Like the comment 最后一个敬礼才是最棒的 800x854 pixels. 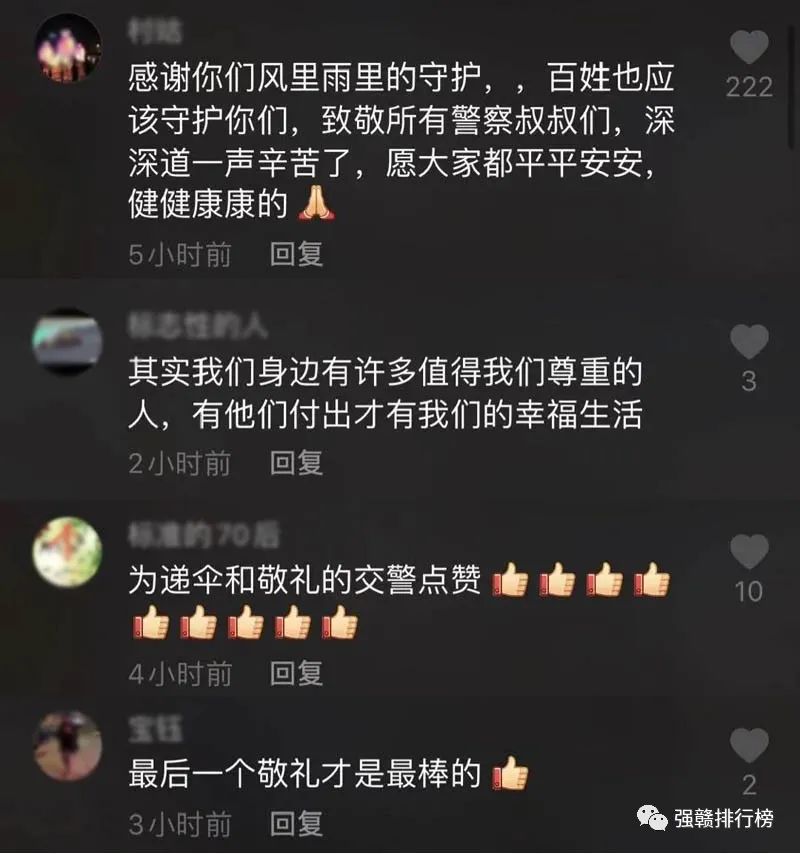click(749, 745)
